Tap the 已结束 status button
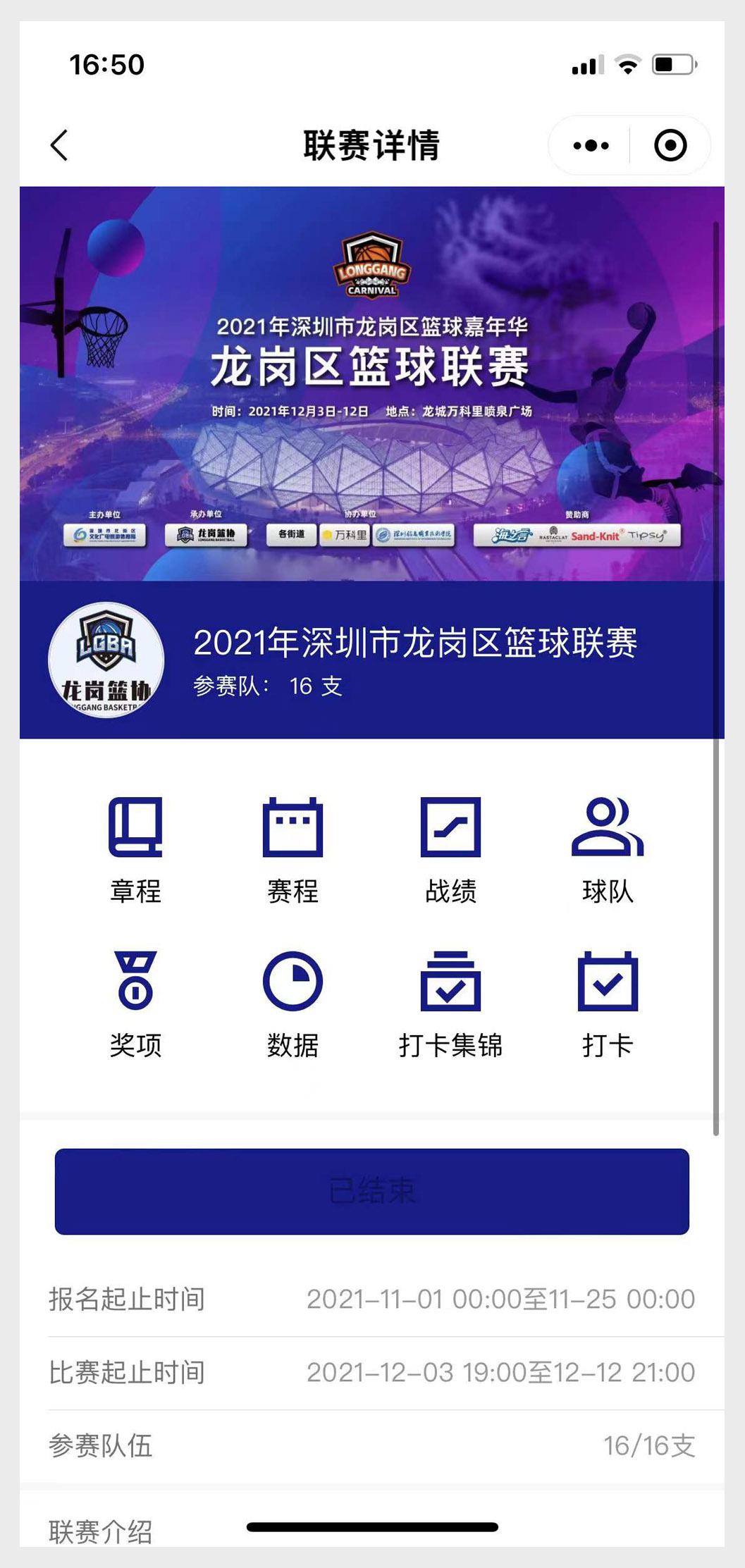 [x=372, y=1191]
